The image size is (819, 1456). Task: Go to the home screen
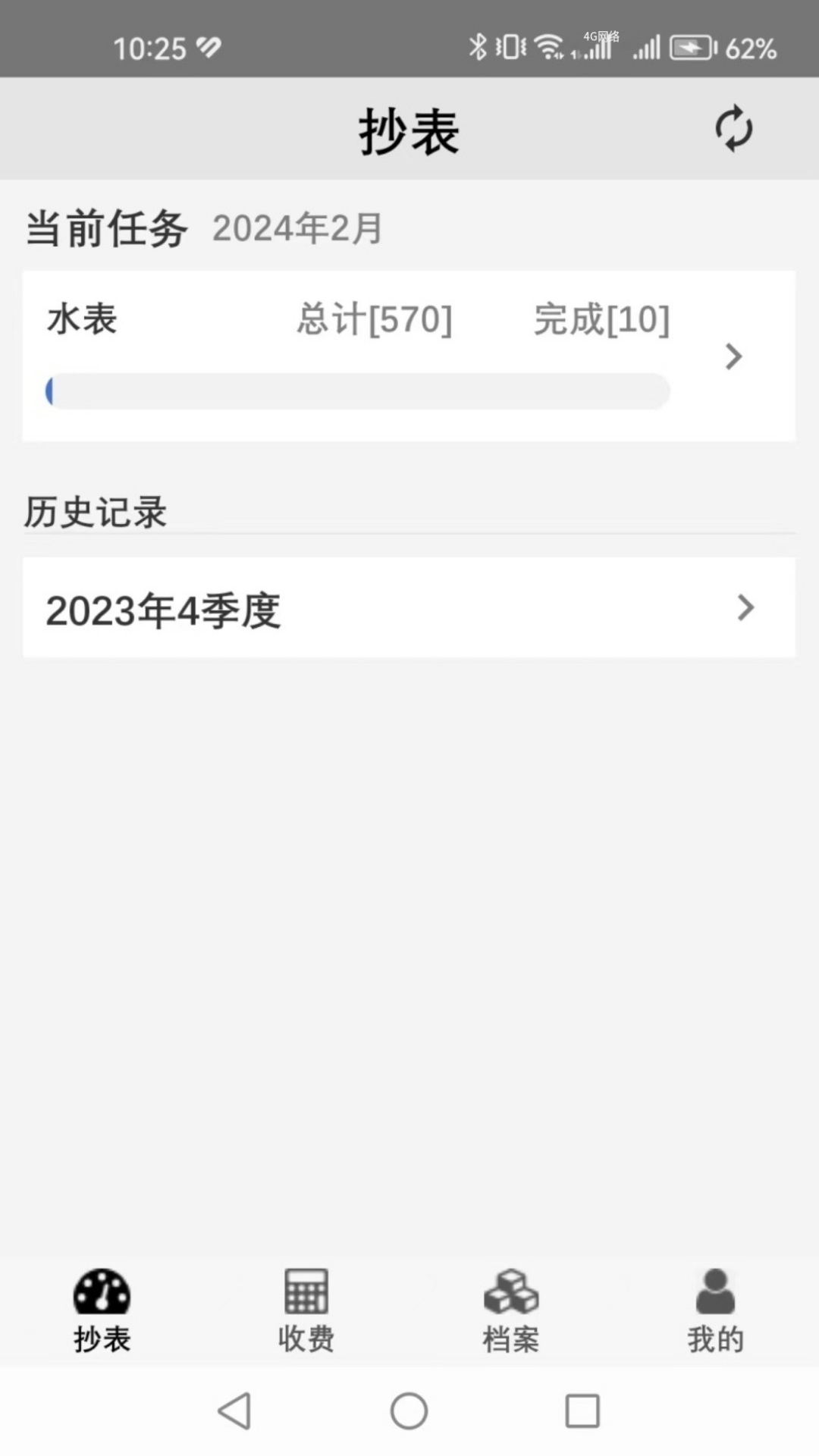[x=409, y=1411]
